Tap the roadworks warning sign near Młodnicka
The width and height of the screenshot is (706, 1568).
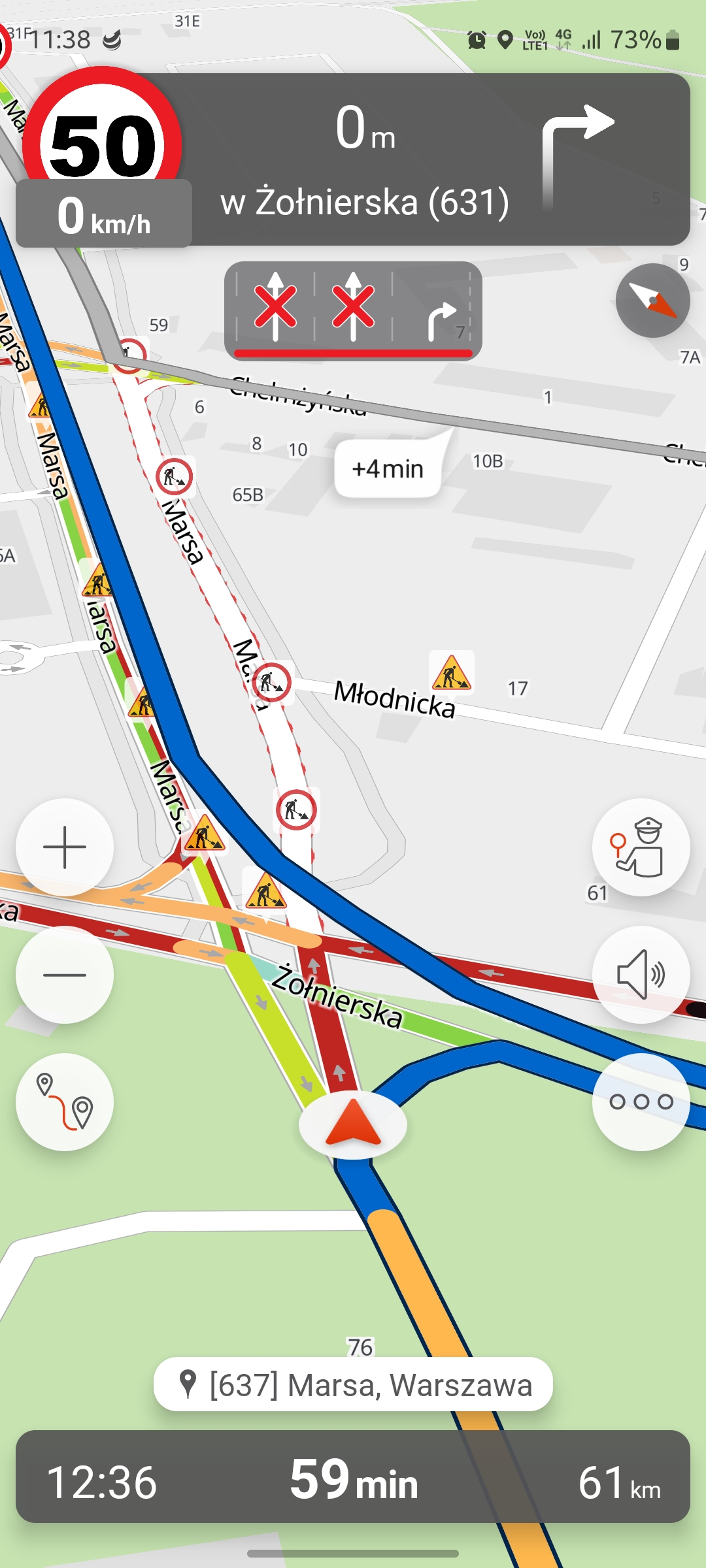(451, 673)
